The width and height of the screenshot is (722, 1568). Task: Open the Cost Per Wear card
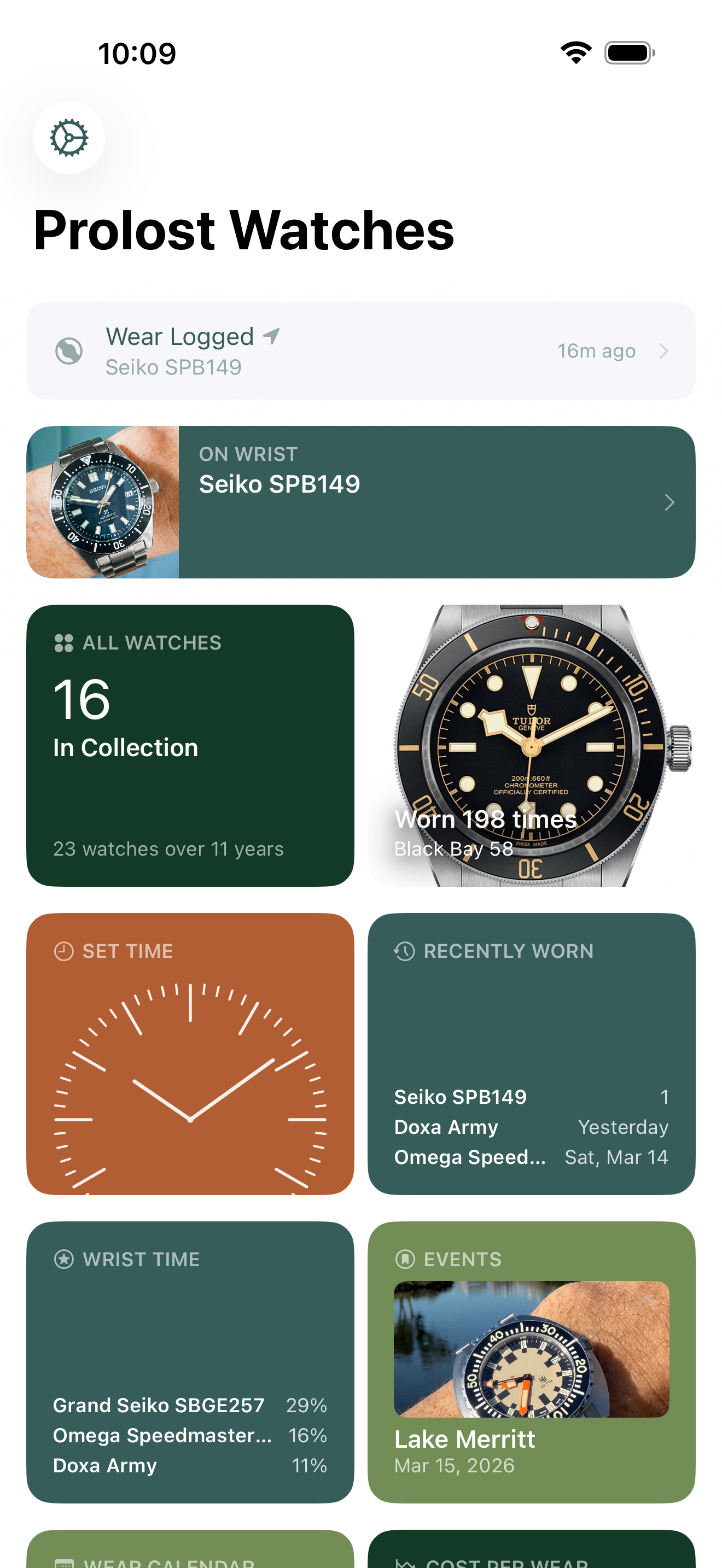pyautogui.click(x=531, y=1551)
